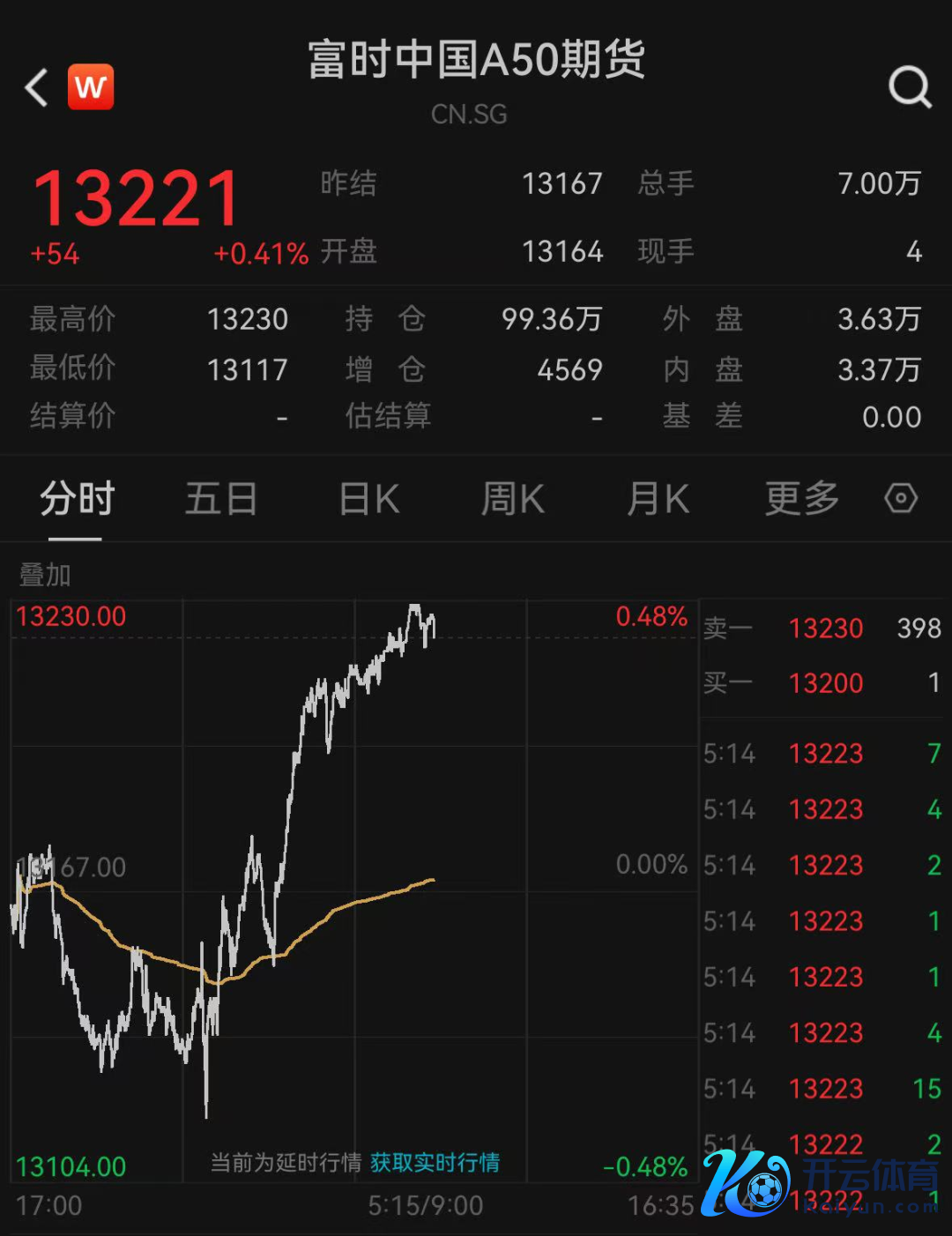The width and height of the screenshot is (952, 1236).
Task: Switch to the 日K tab
Action: (369, 500)
